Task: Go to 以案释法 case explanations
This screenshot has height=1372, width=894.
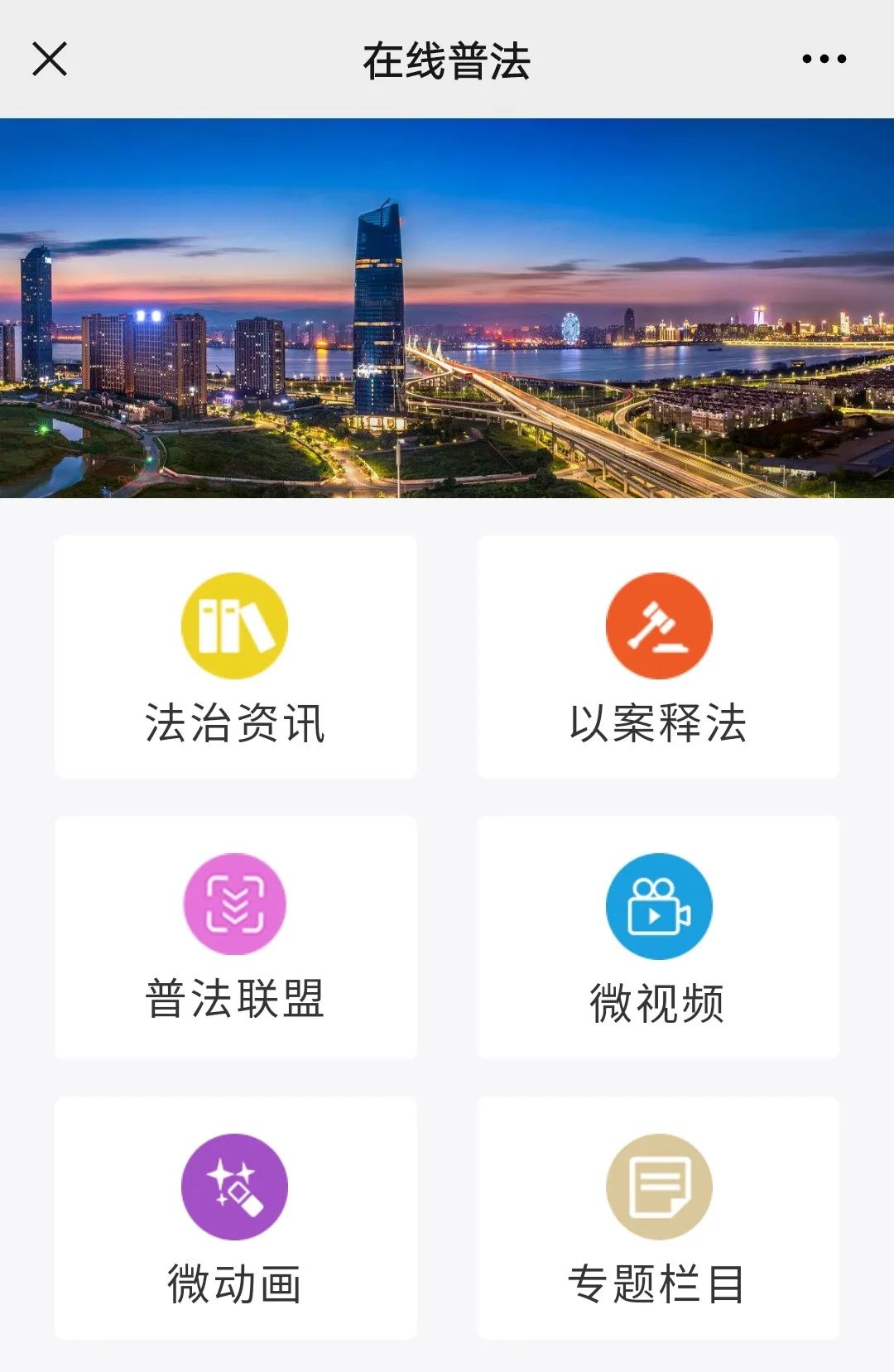Action: [658, 657]
